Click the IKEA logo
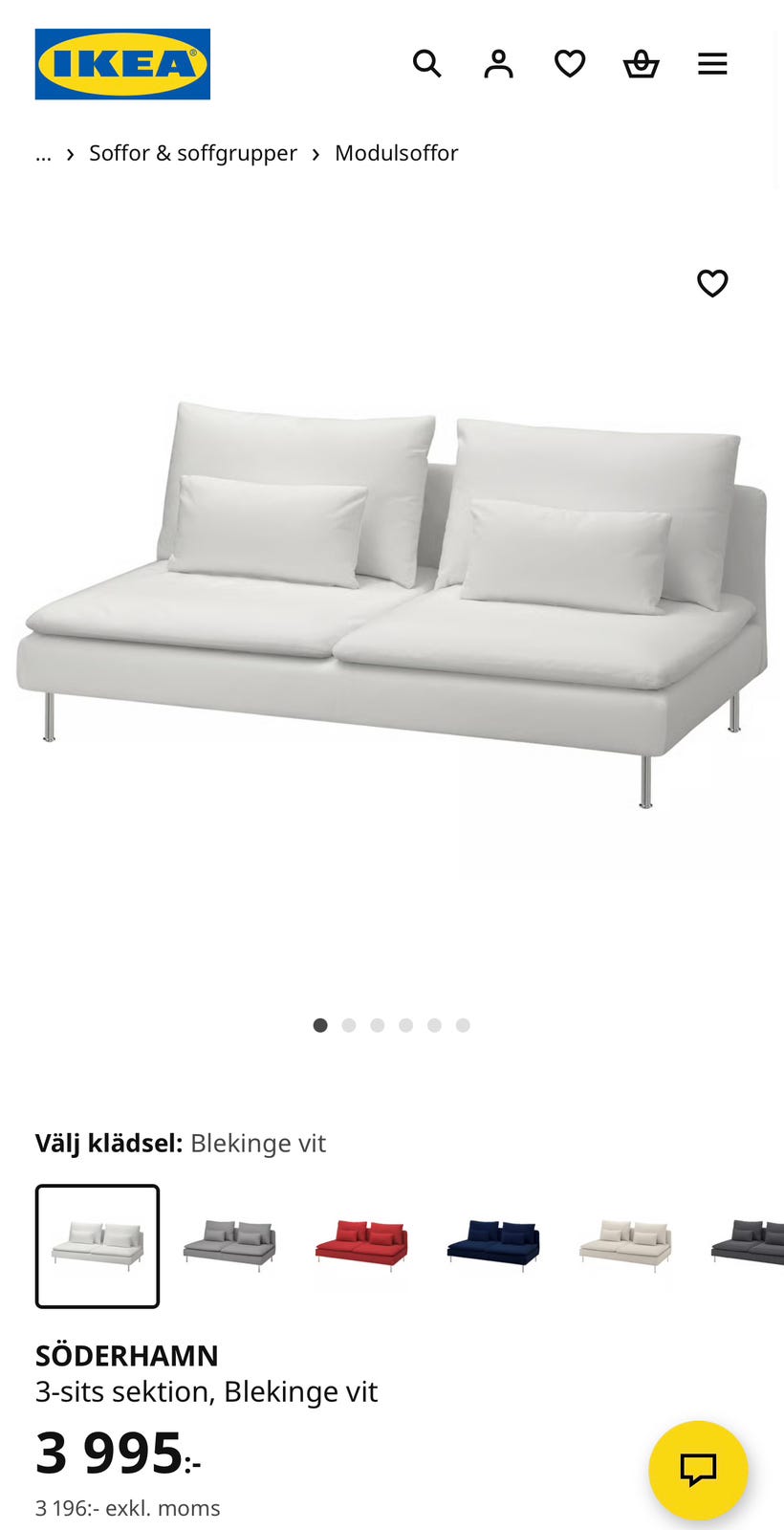The height and width of the screenshot is (1530, 784). click(x=121, y=63)
